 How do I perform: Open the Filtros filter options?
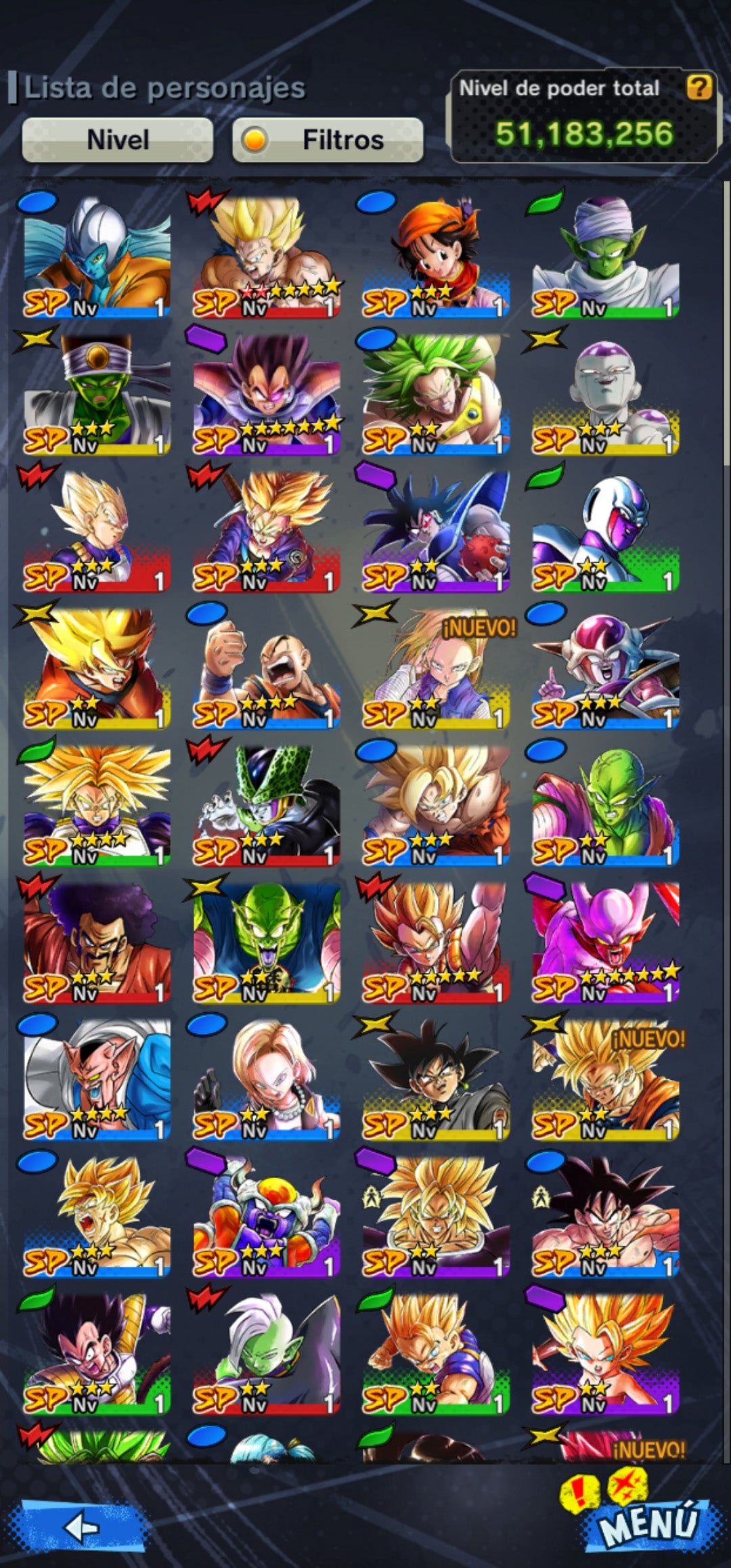[x=328, y=140]
